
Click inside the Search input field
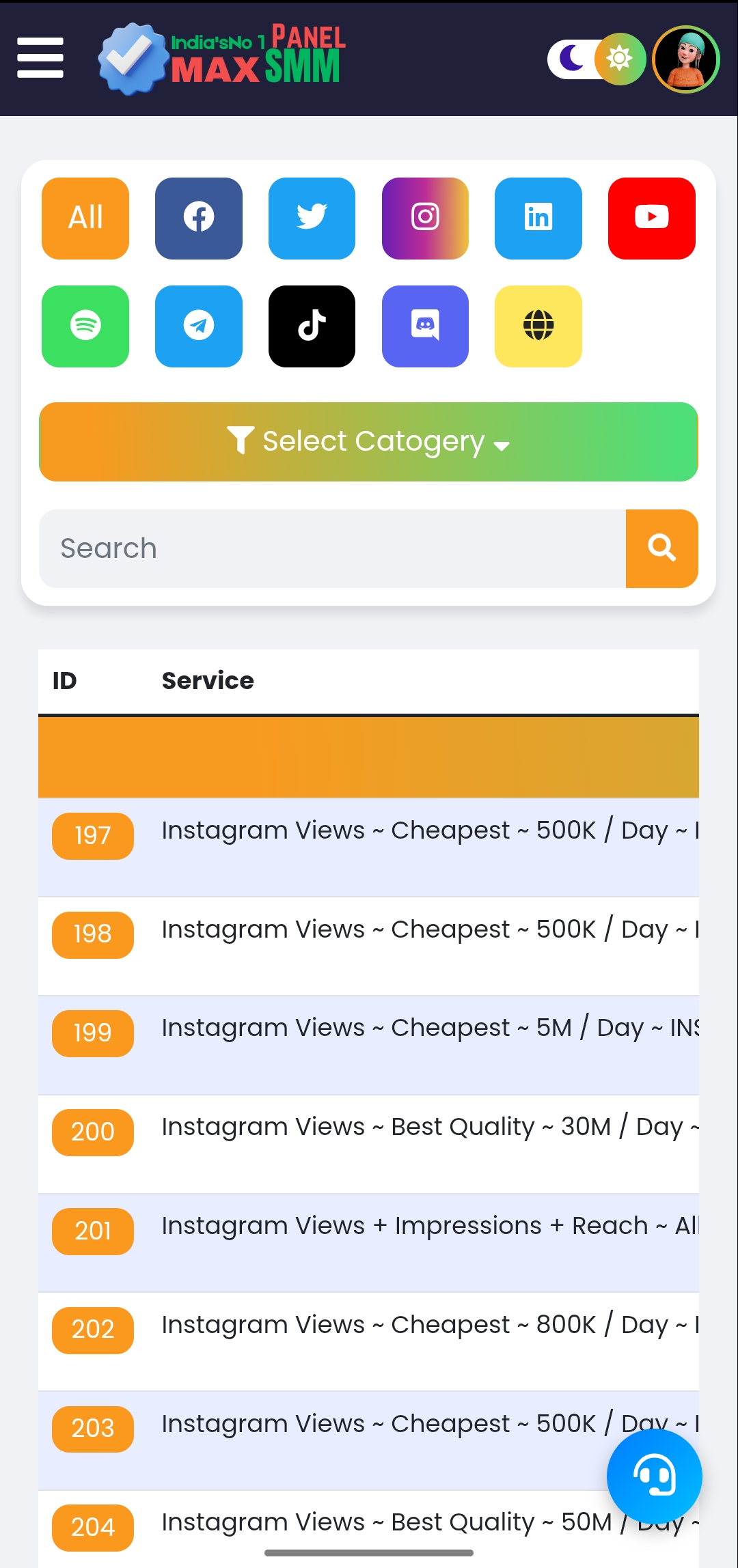pyautogui.click(x=328, y=548)
